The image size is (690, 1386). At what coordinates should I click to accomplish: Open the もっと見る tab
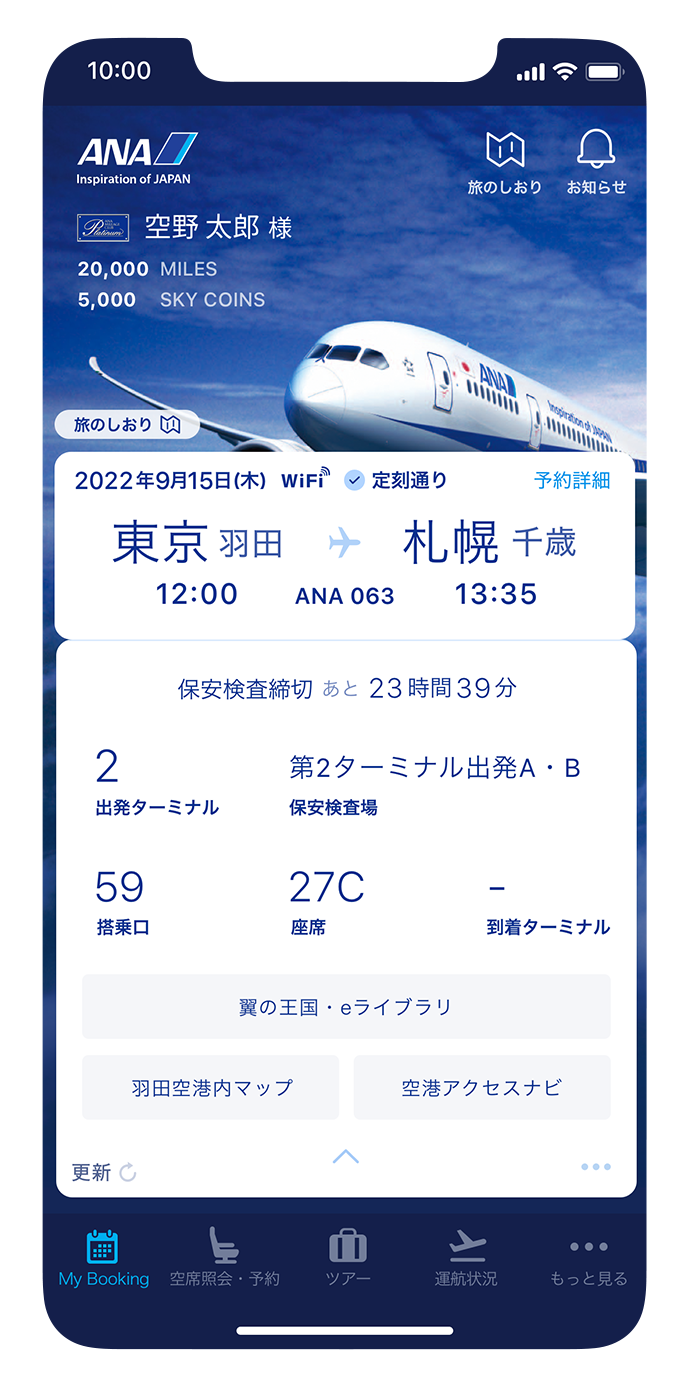coord(588,1258)
